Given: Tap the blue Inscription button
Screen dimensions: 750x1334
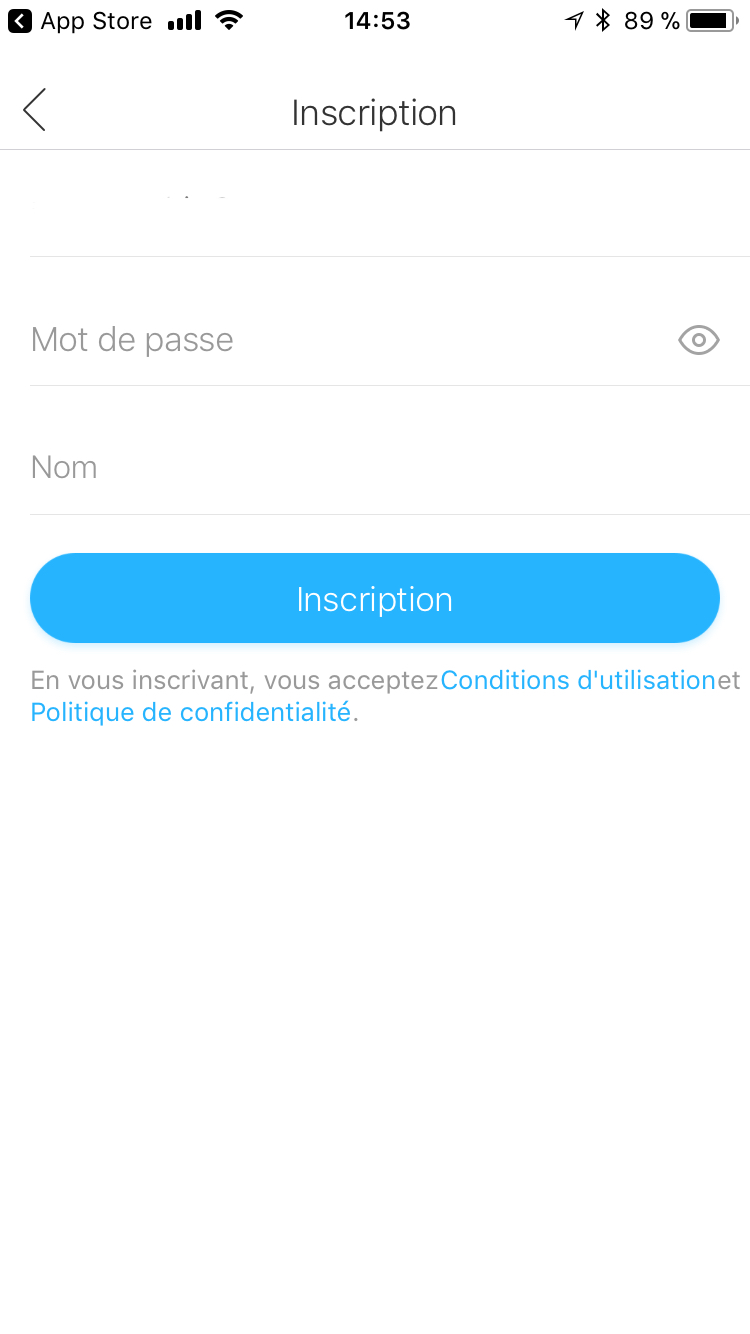Looking at the screenshot, I should coord(375,598).
